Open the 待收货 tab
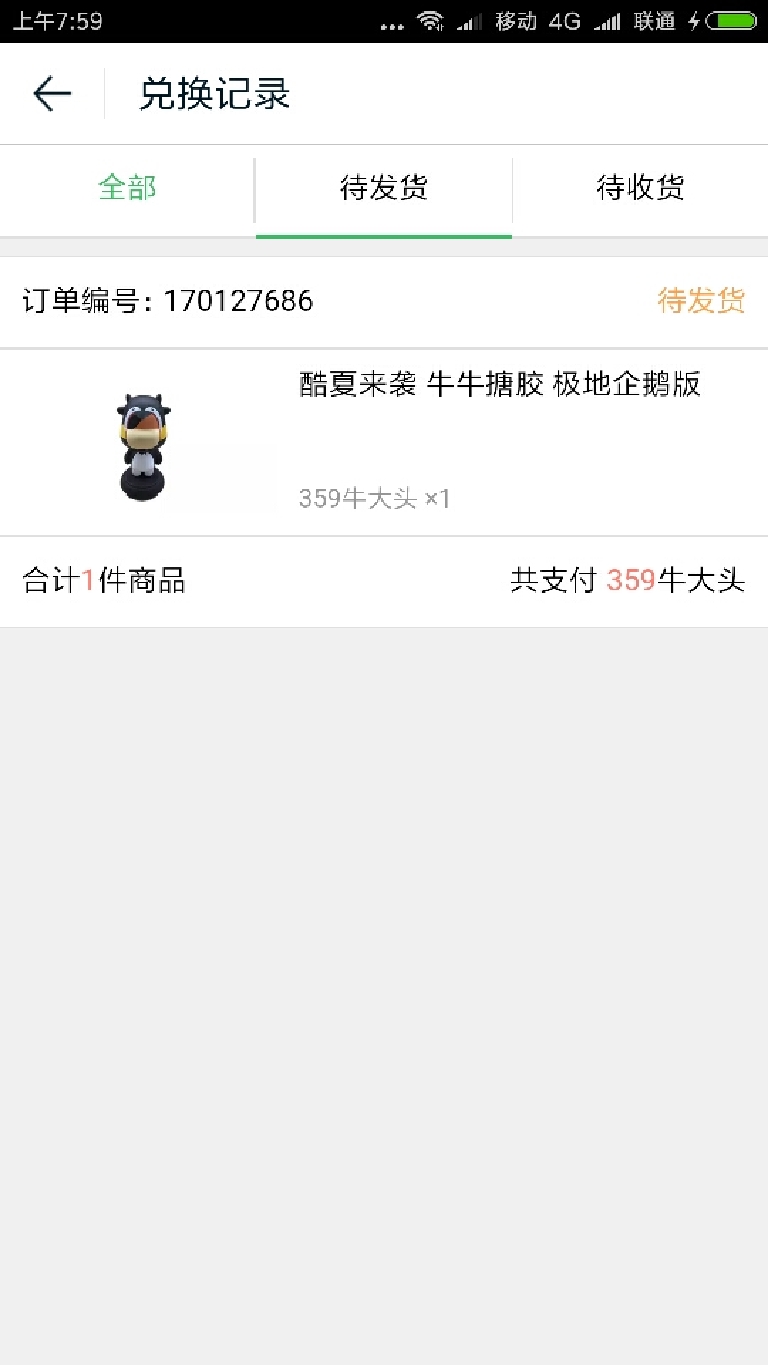The height and width of the screenshot is (1365, 768). [x=640, y=188]
